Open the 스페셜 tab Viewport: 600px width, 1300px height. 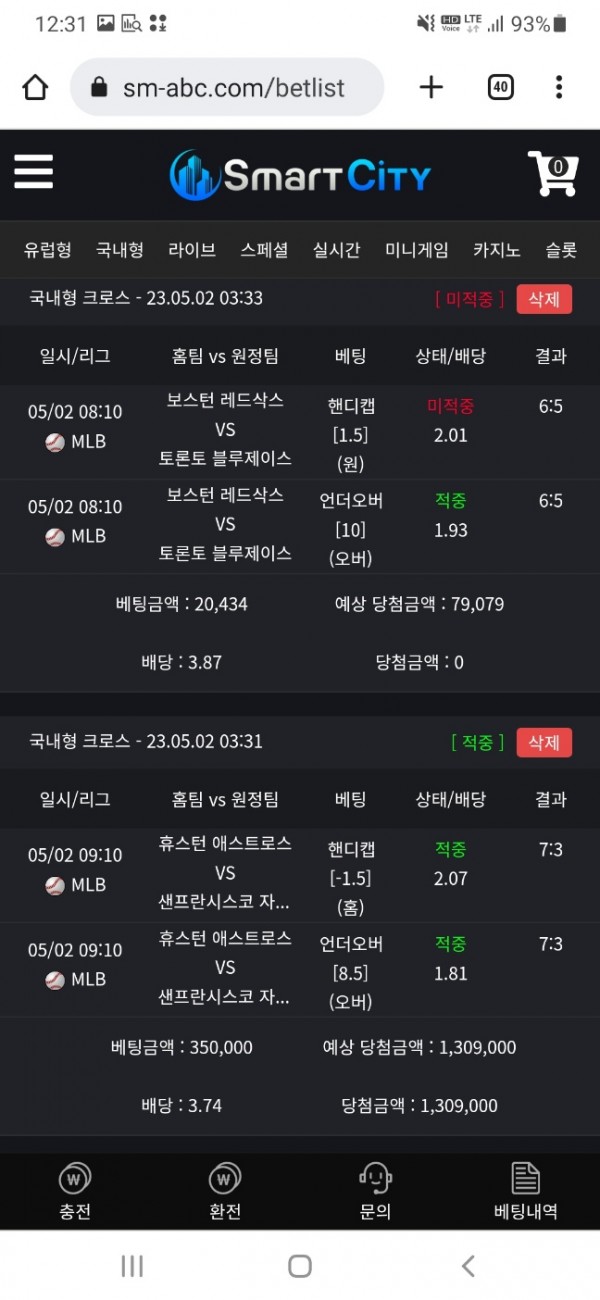(x=264, y=250)
